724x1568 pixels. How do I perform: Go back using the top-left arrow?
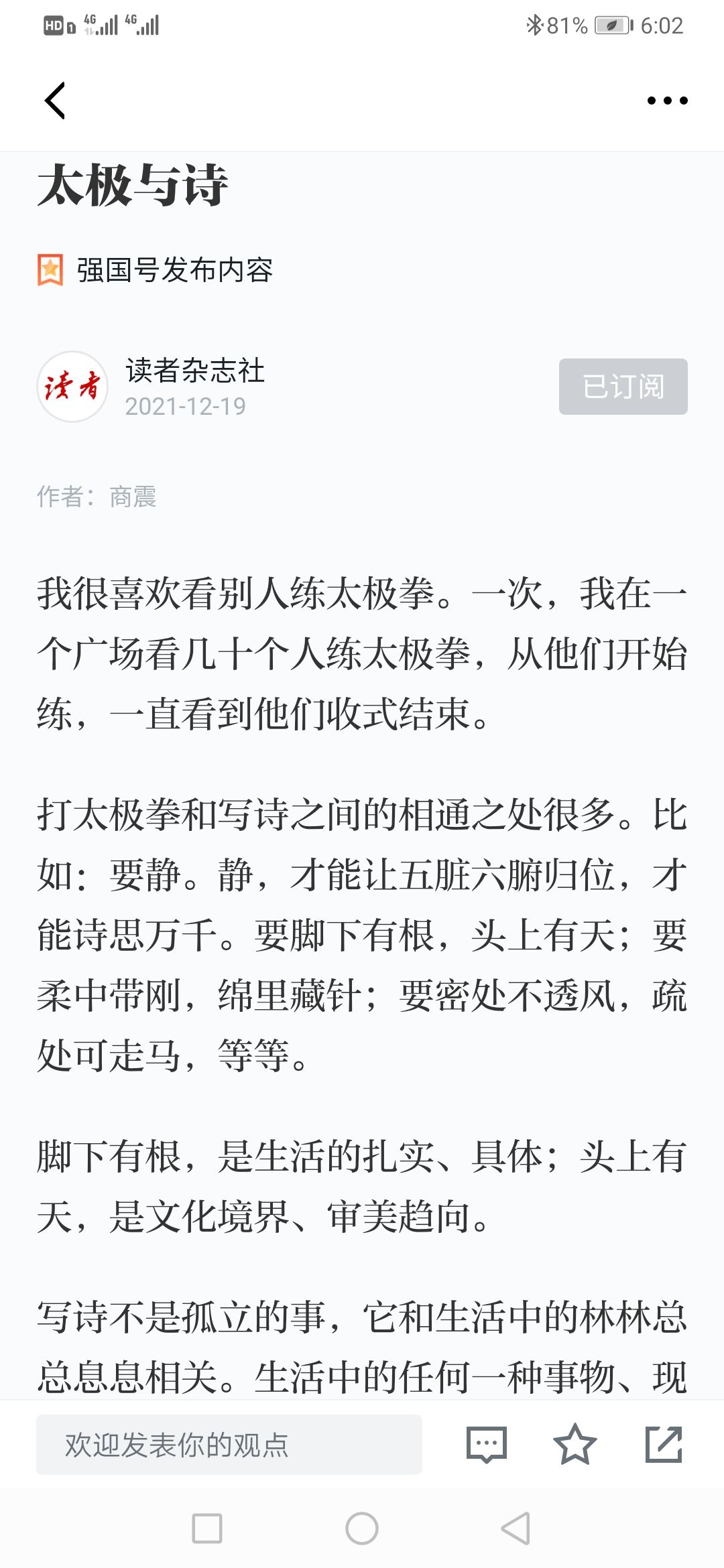(55, 101)
